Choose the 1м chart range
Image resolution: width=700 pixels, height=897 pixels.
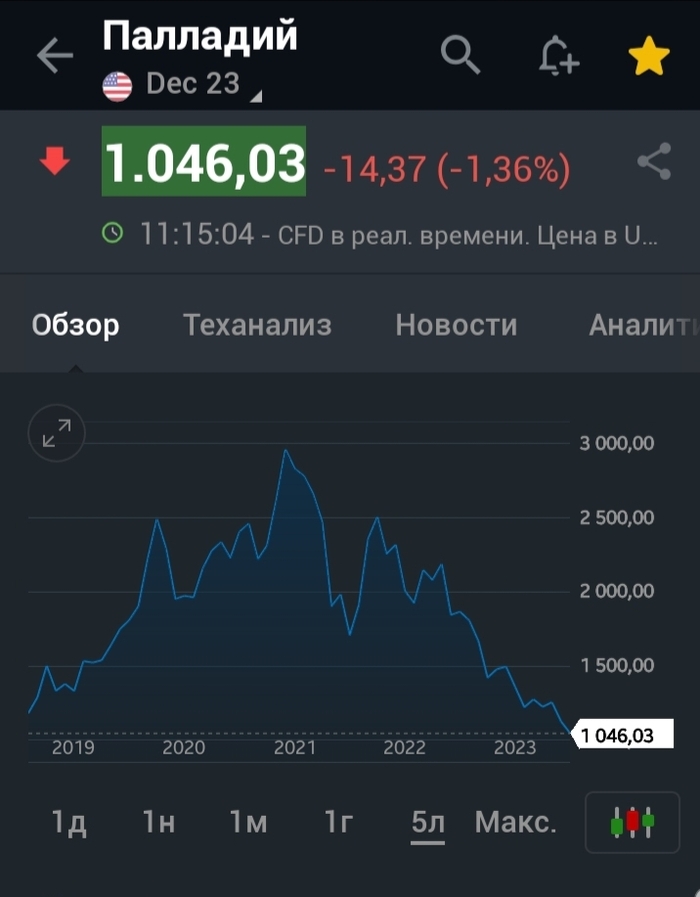(248, 822)
